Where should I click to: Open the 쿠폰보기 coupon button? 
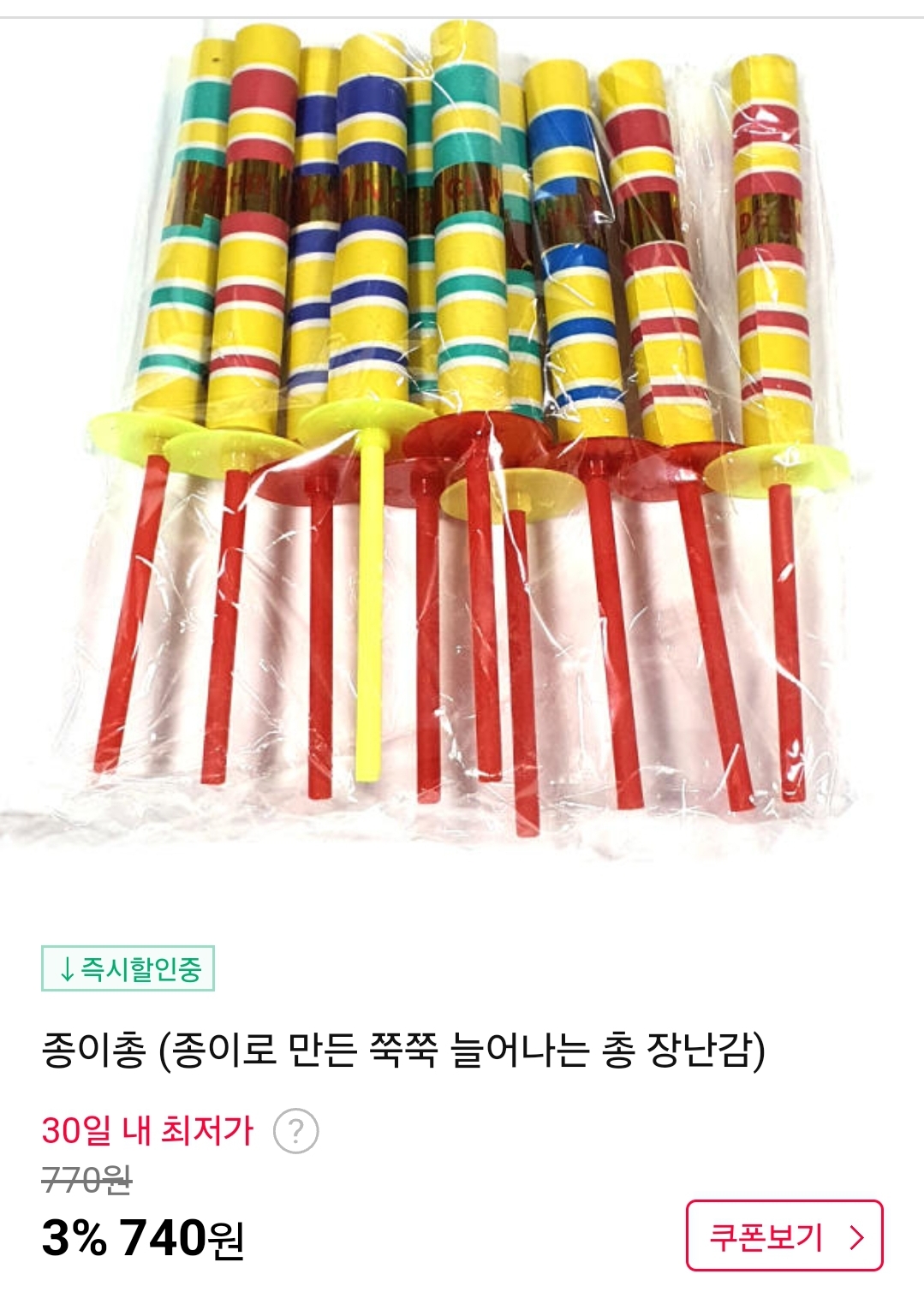[x=784, y=1235]
